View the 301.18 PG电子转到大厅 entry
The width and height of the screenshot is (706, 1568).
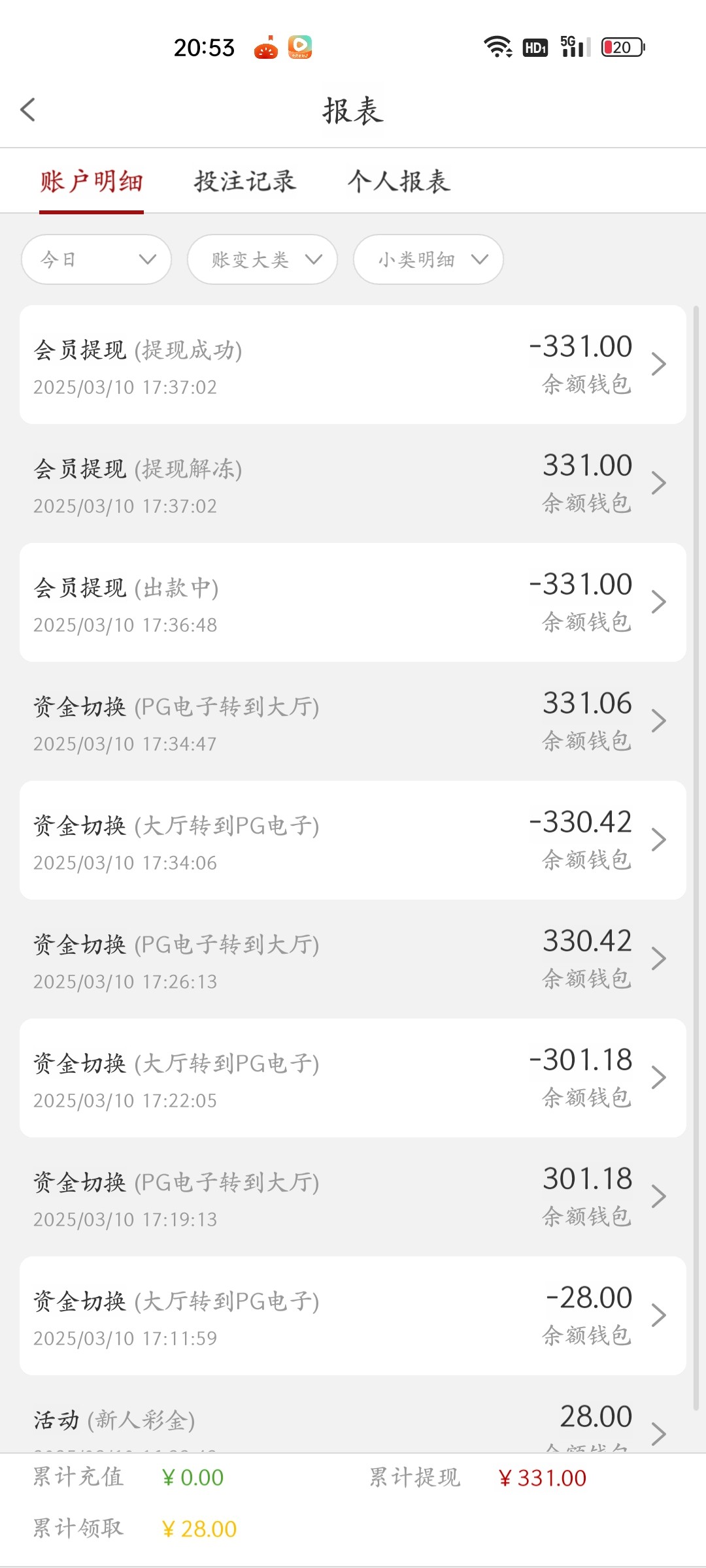(x=353, y=1197)
